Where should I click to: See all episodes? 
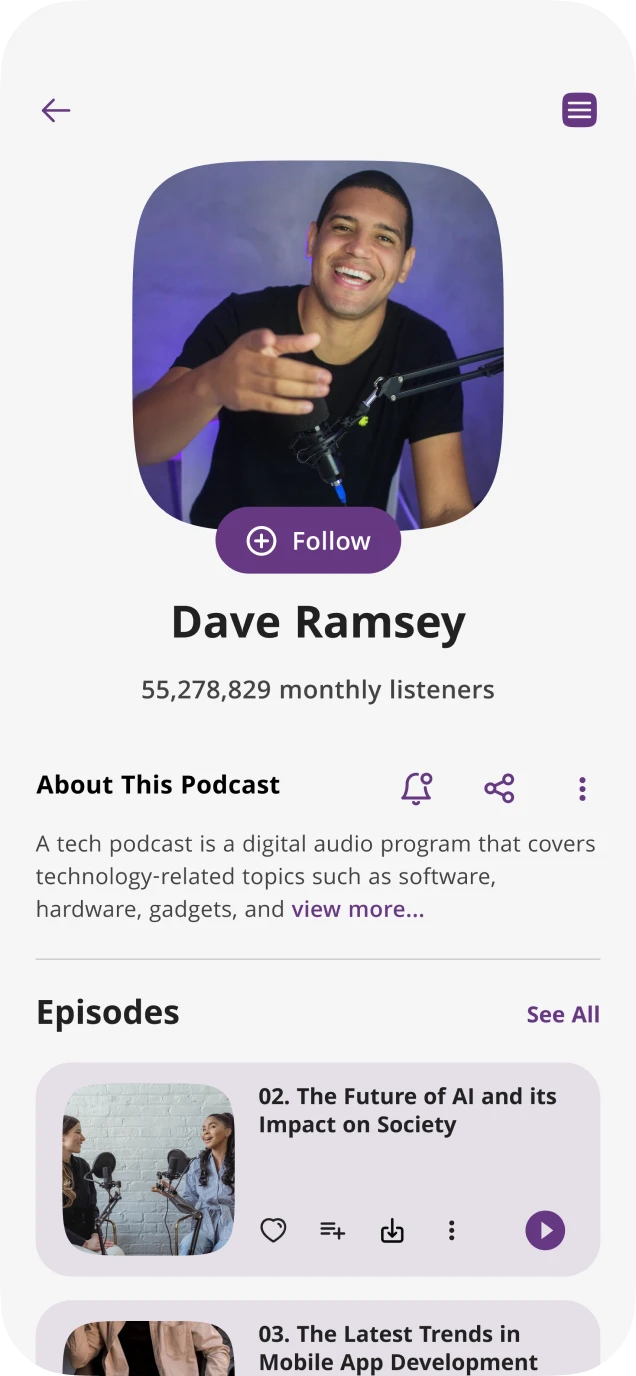(x=563, y=1014)
